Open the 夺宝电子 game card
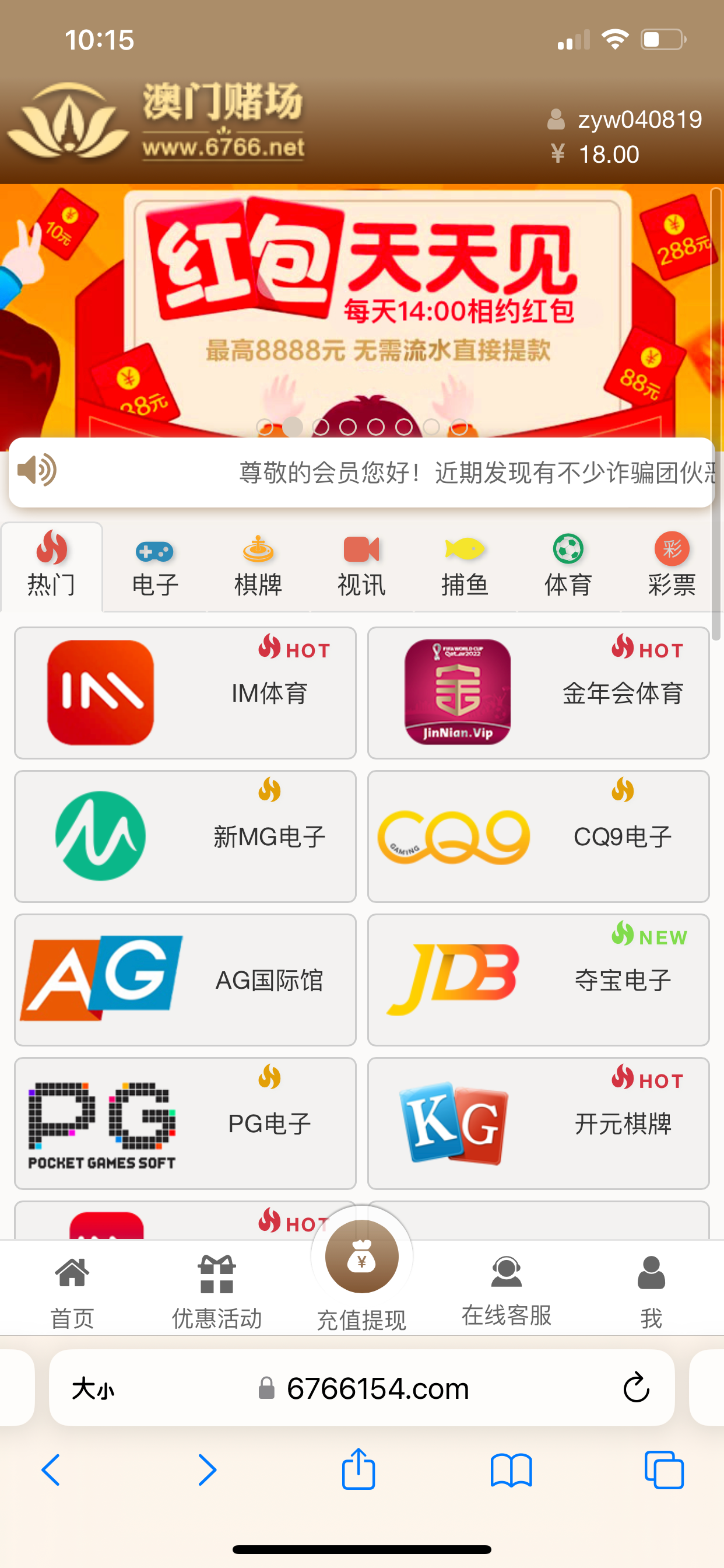Viewport: 724px width, 1568px height. pyautogui.click(x=539, y=980)
